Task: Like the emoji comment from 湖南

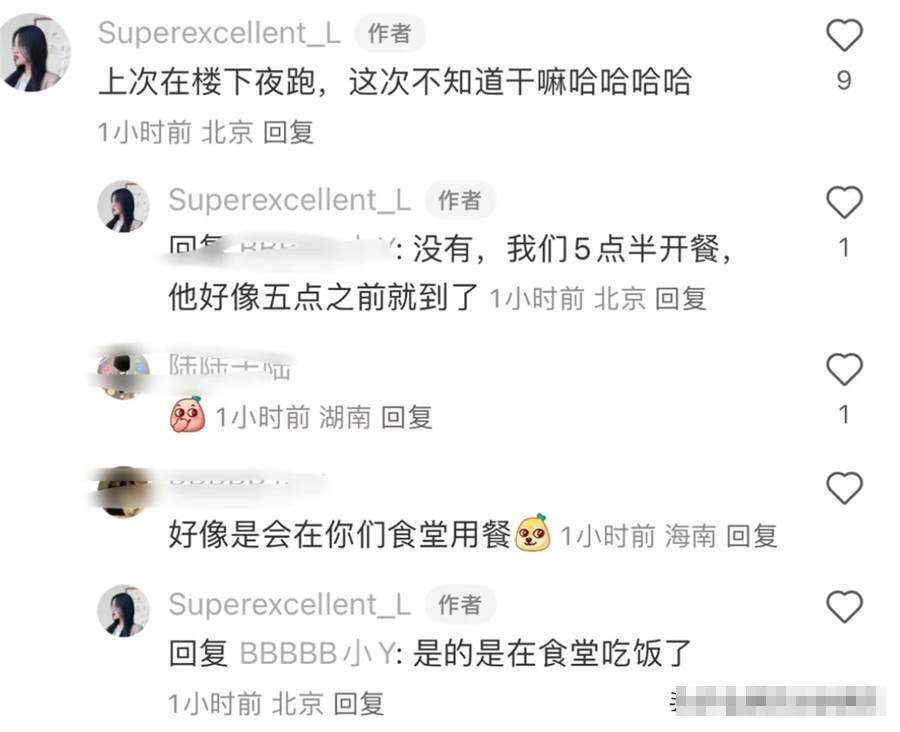Action: 844,370
